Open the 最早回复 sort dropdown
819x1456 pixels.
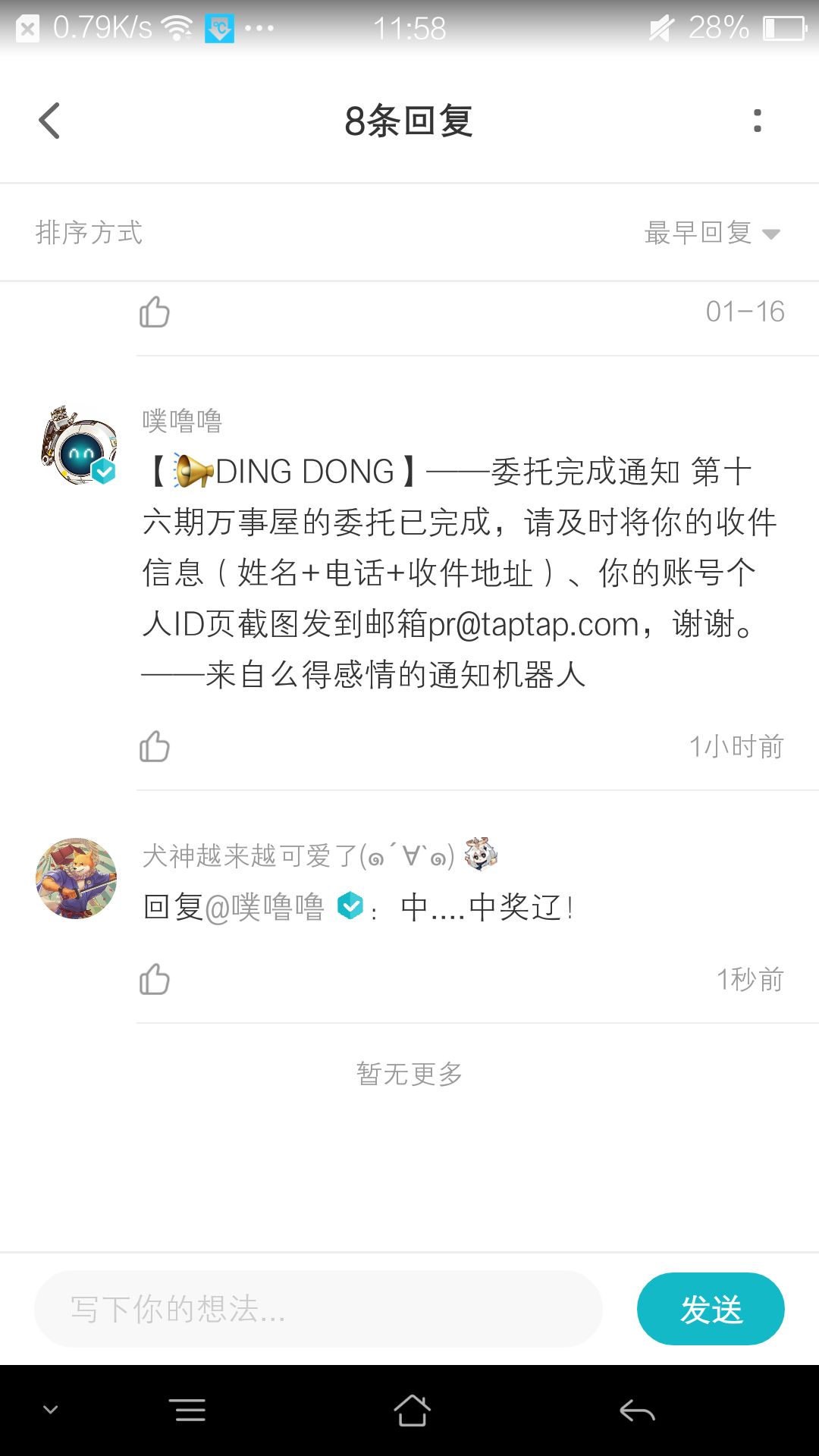pyautogui.click(x=712, y=232)
